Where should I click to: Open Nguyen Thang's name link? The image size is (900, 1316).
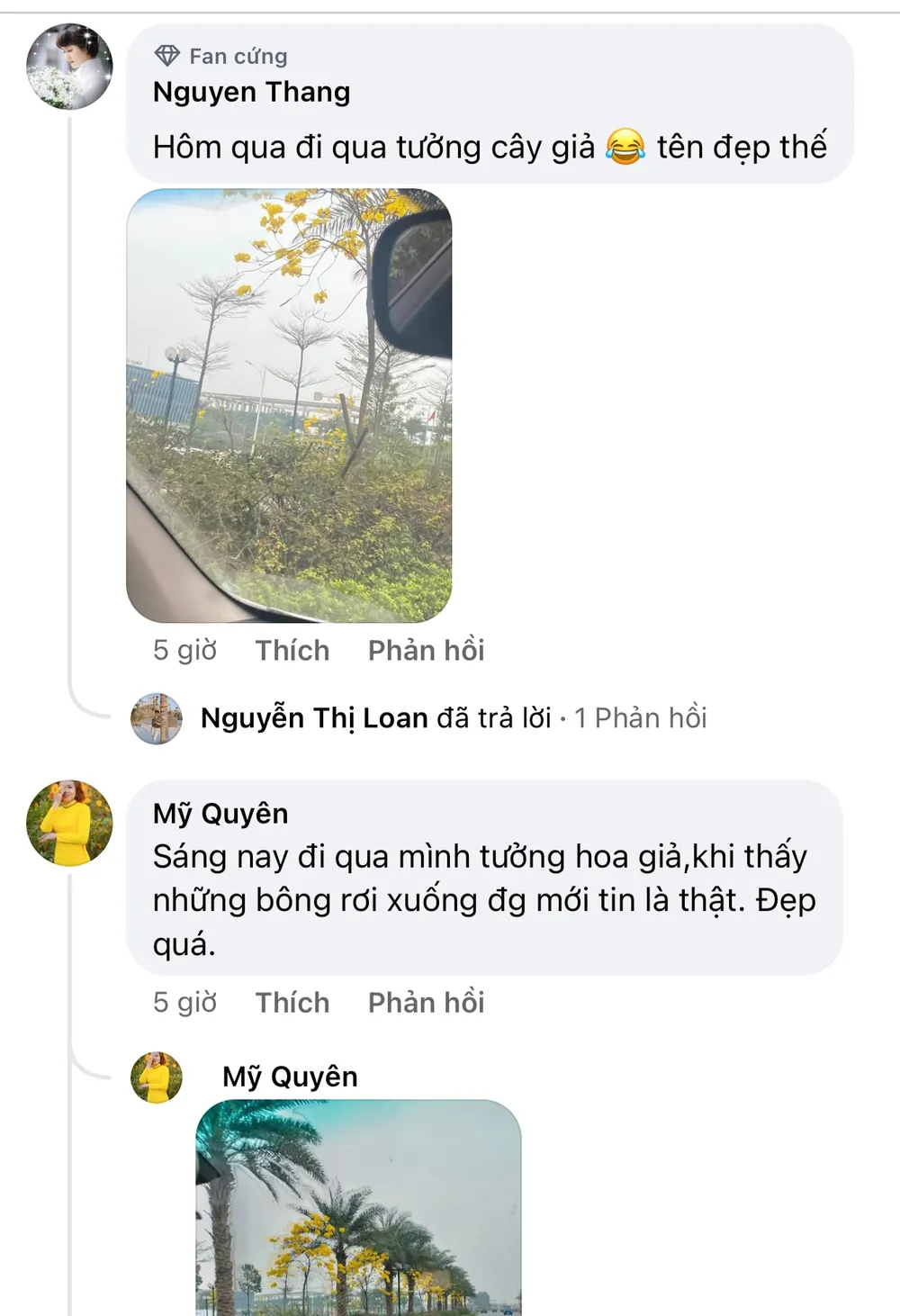pyautogui.click(x=251, y=92)
